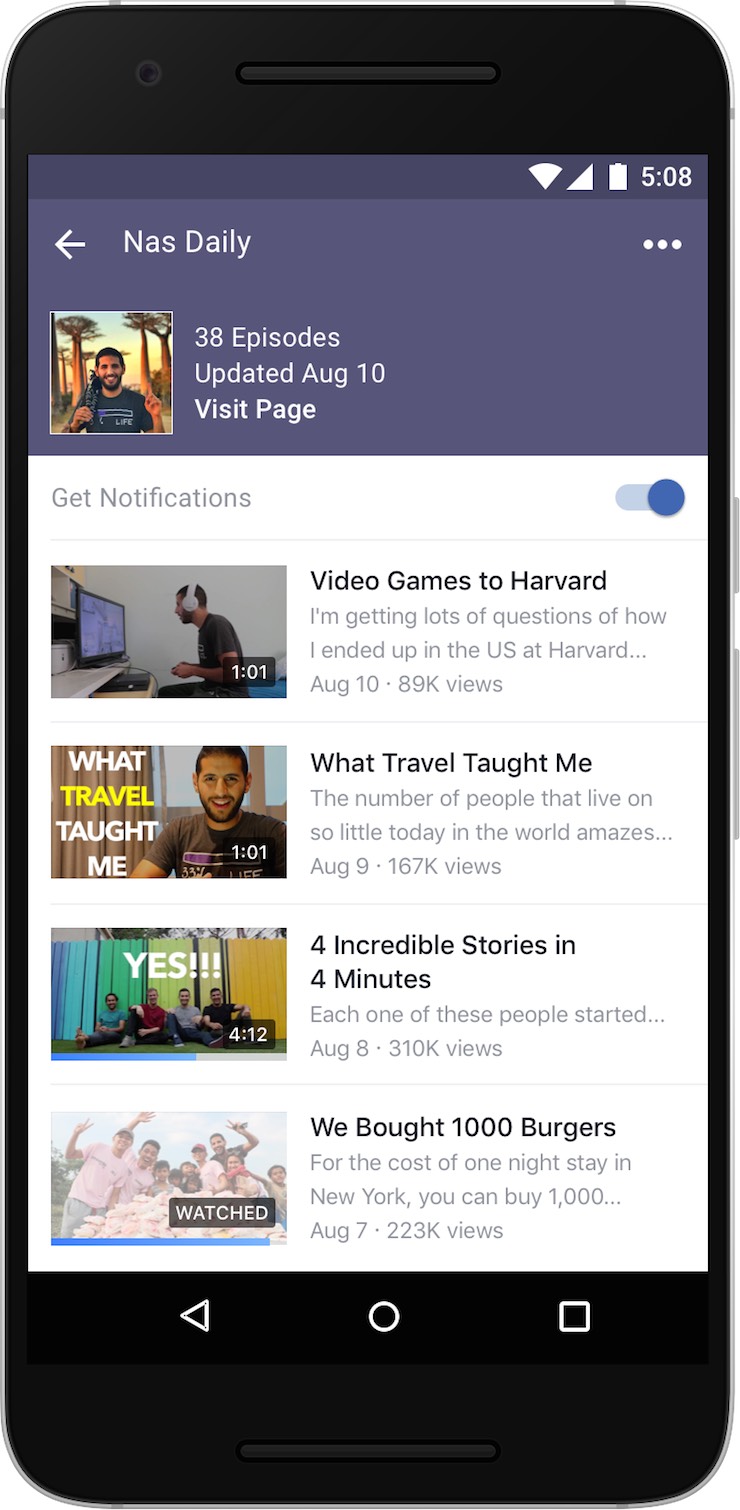Play the Video Games to Harvard episode
This screenshot has width=740, height=1510.
[169, 632]
